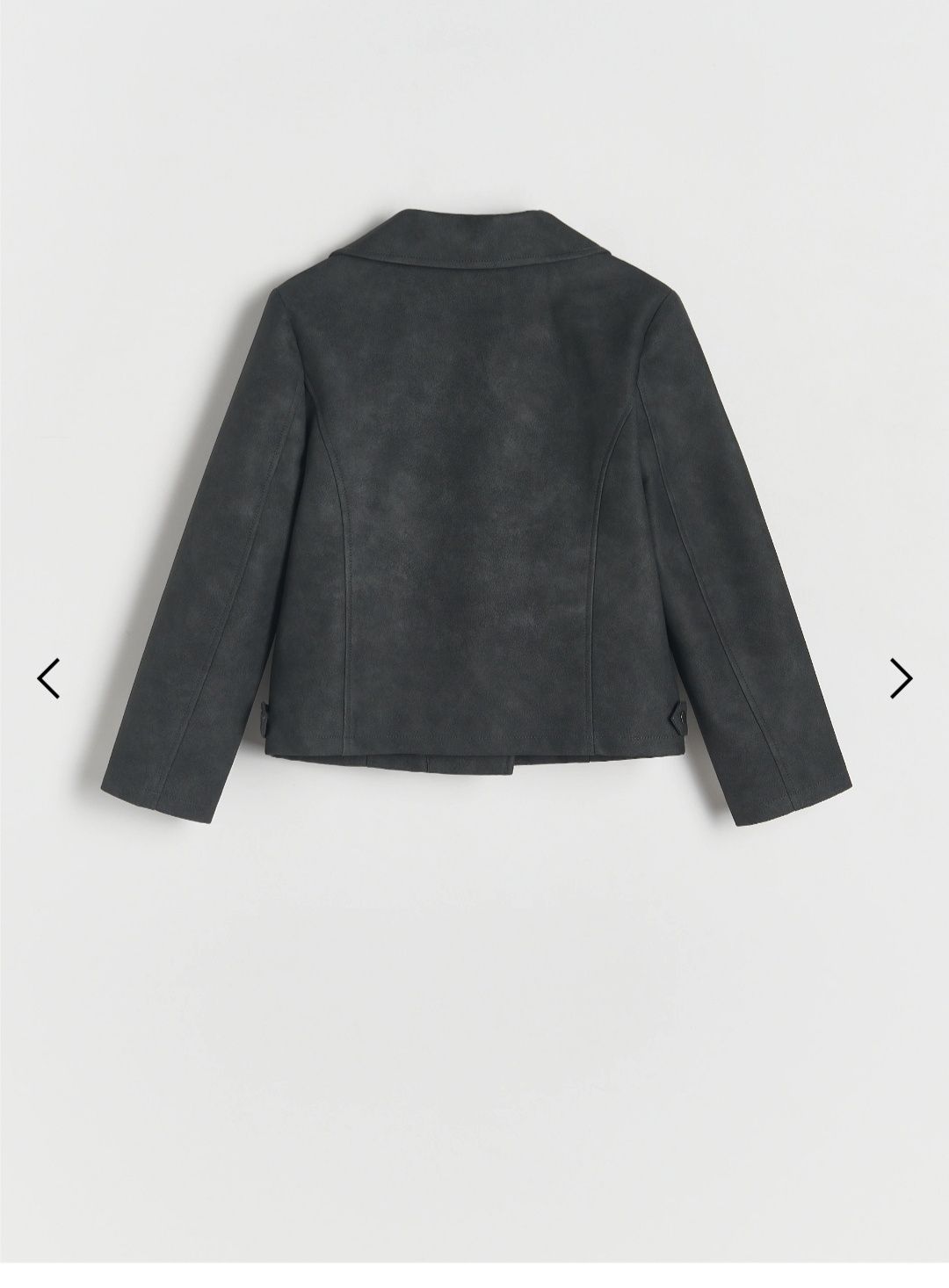The width and height of the screenshot is (949, 1288).
Task: Go to the previous product photo
Action: coord(48,677)
